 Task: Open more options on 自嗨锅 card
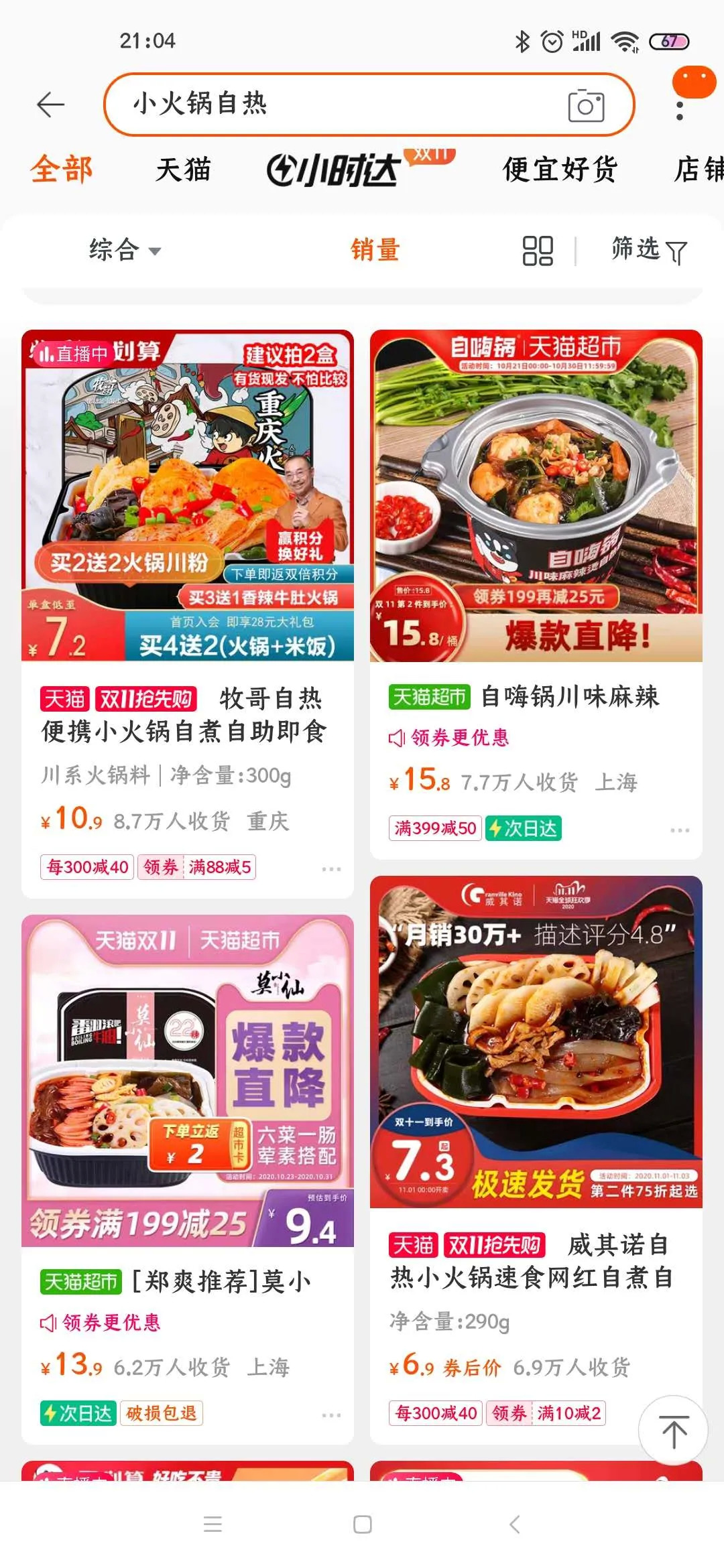point(680,830)
